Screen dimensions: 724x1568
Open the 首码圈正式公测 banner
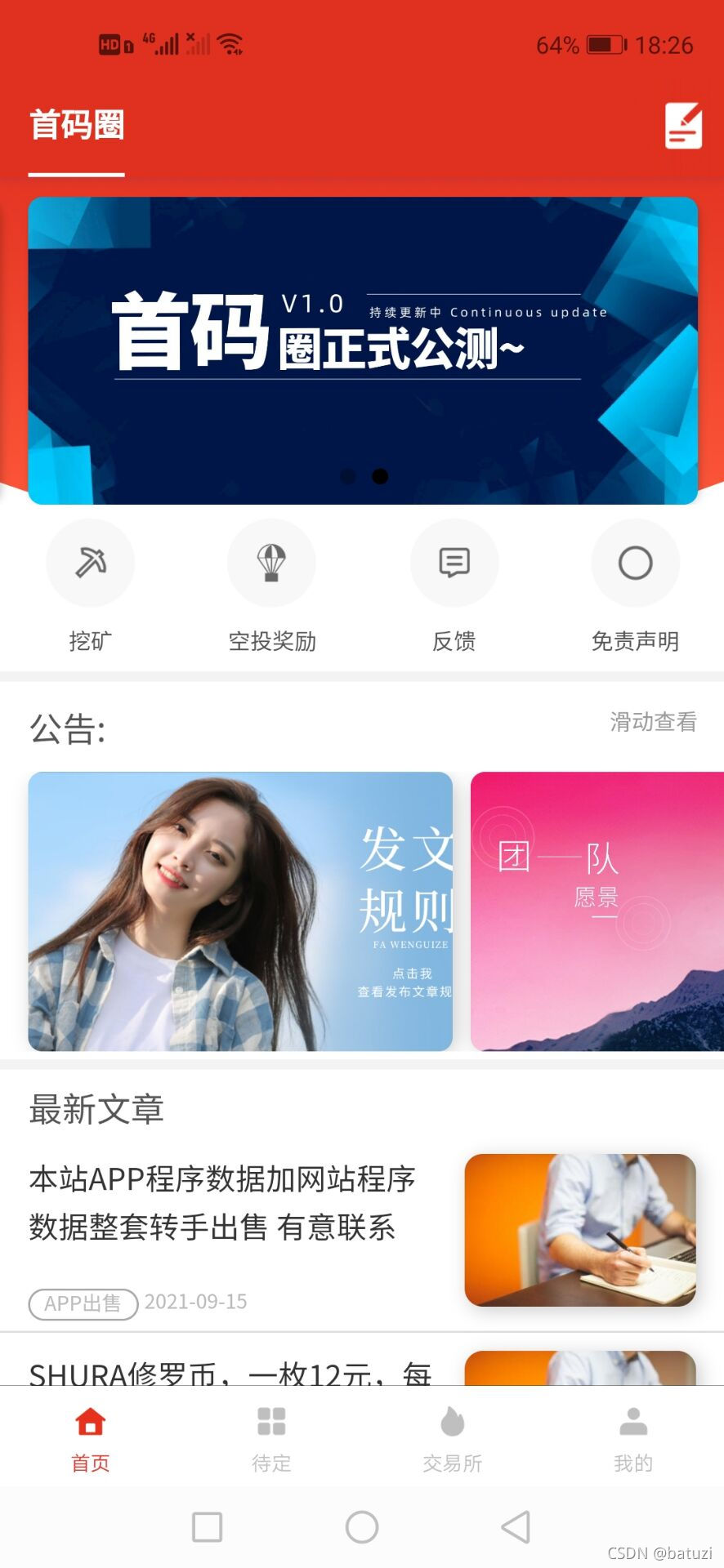coord(363,350)
